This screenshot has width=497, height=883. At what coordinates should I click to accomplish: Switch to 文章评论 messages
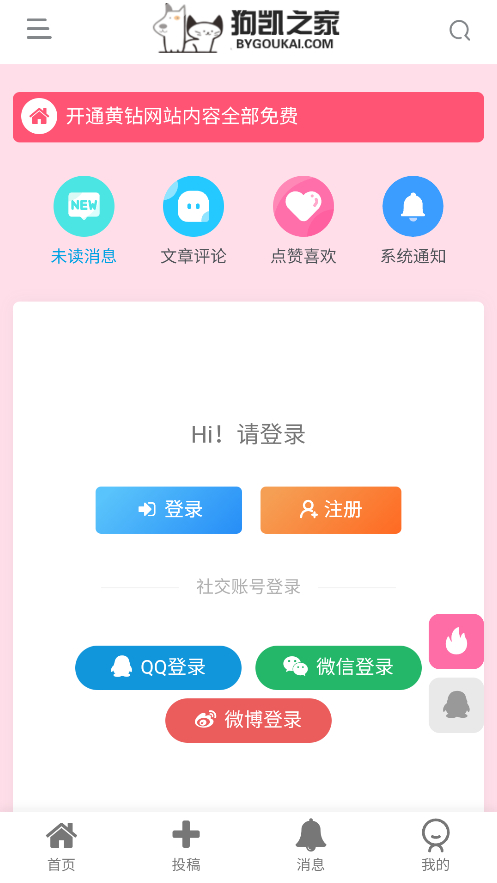point(193,221)
